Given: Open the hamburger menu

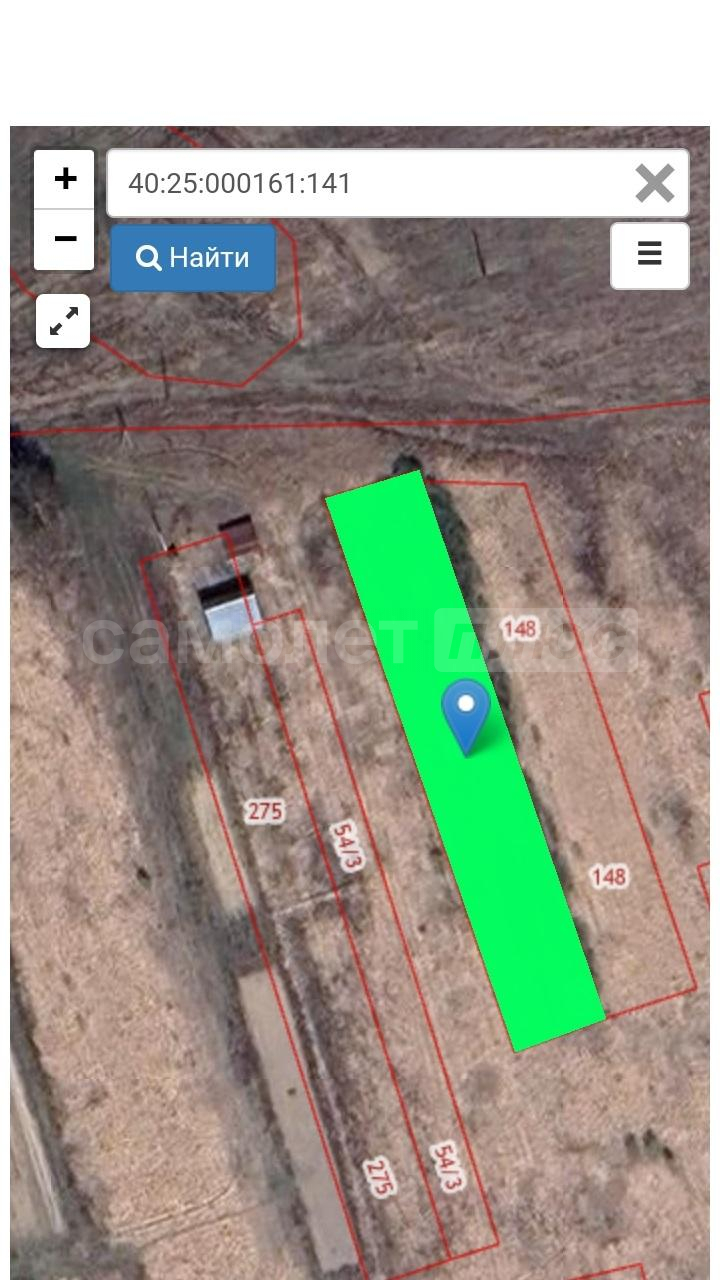Looking at the screenshot, I should (x=650, y=255).
